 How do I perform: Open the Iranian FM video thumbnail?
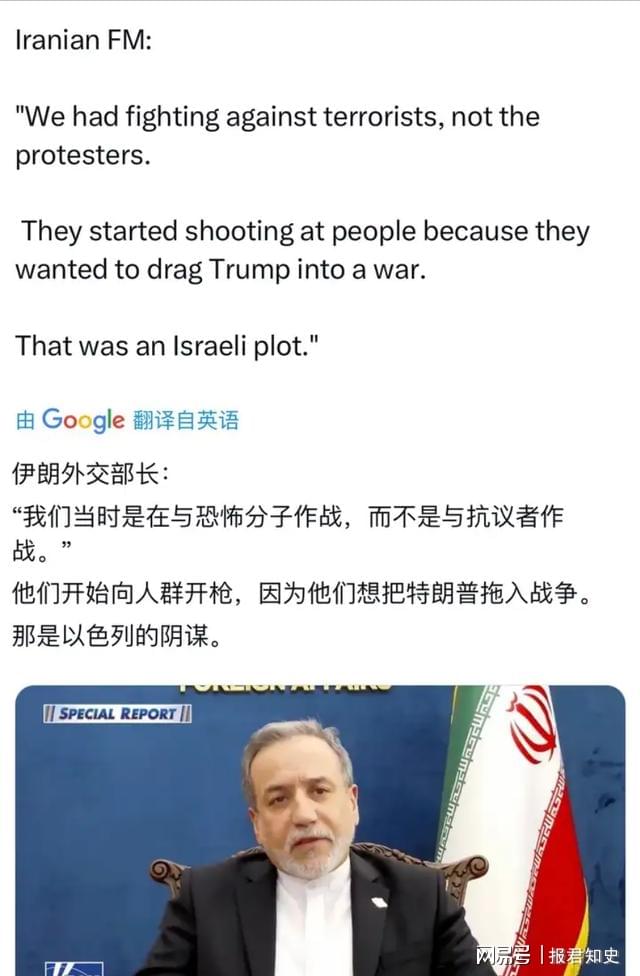pyautogui.click(x=320, y=830)
